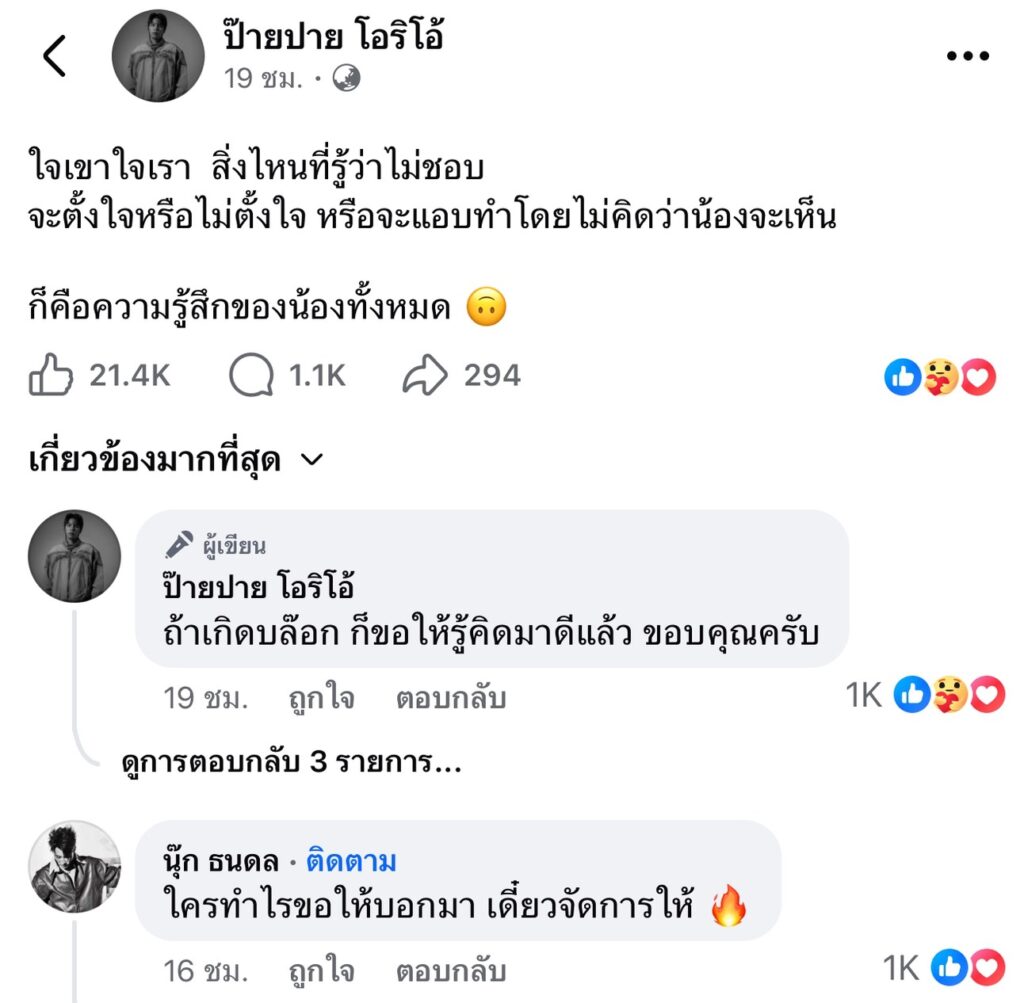Tap ถูกใจ under นุ๊ก ธนดล's comment
The image size is (1024, 1003).
(x=320, y=970)
